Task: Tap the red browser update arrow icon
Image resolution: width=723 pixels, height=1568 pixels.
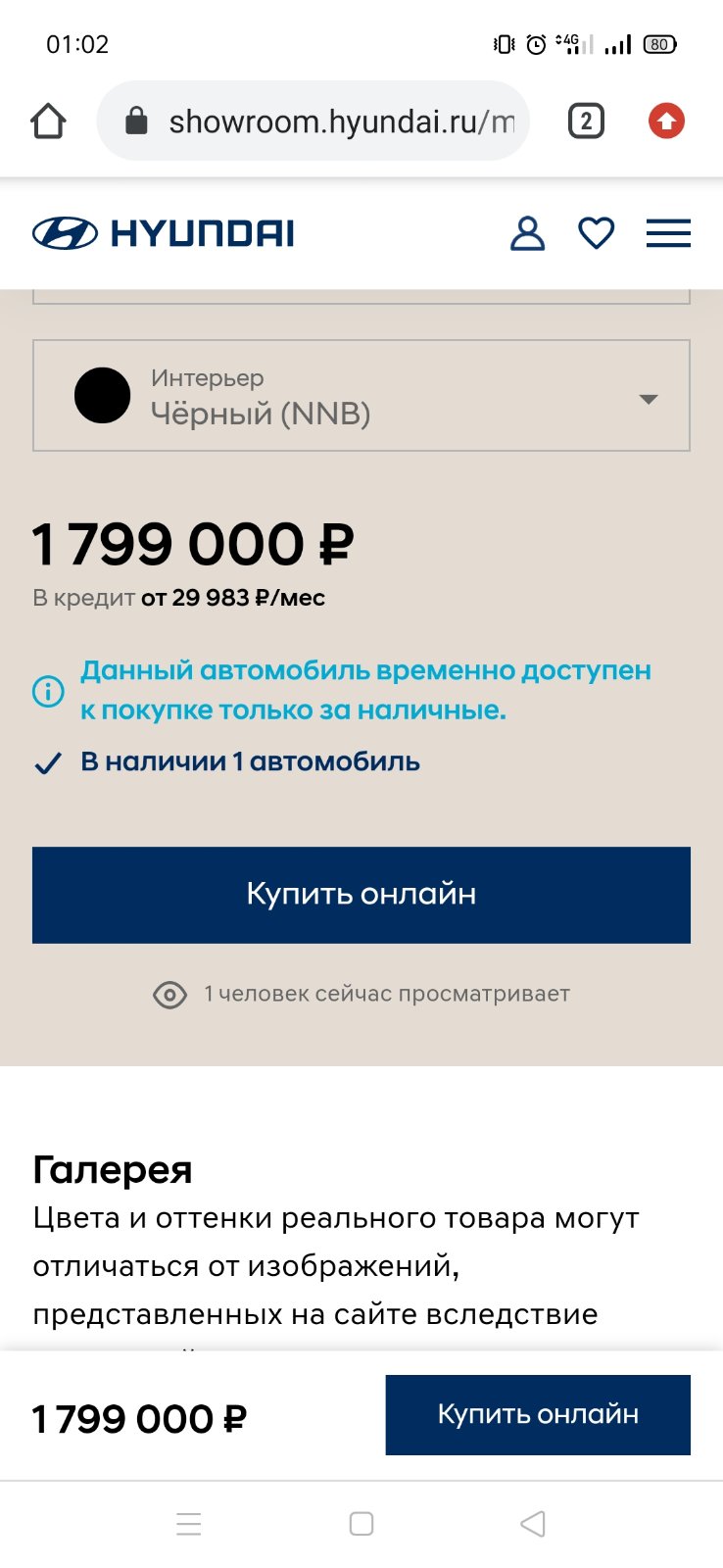Action: [x=666, y=122]
